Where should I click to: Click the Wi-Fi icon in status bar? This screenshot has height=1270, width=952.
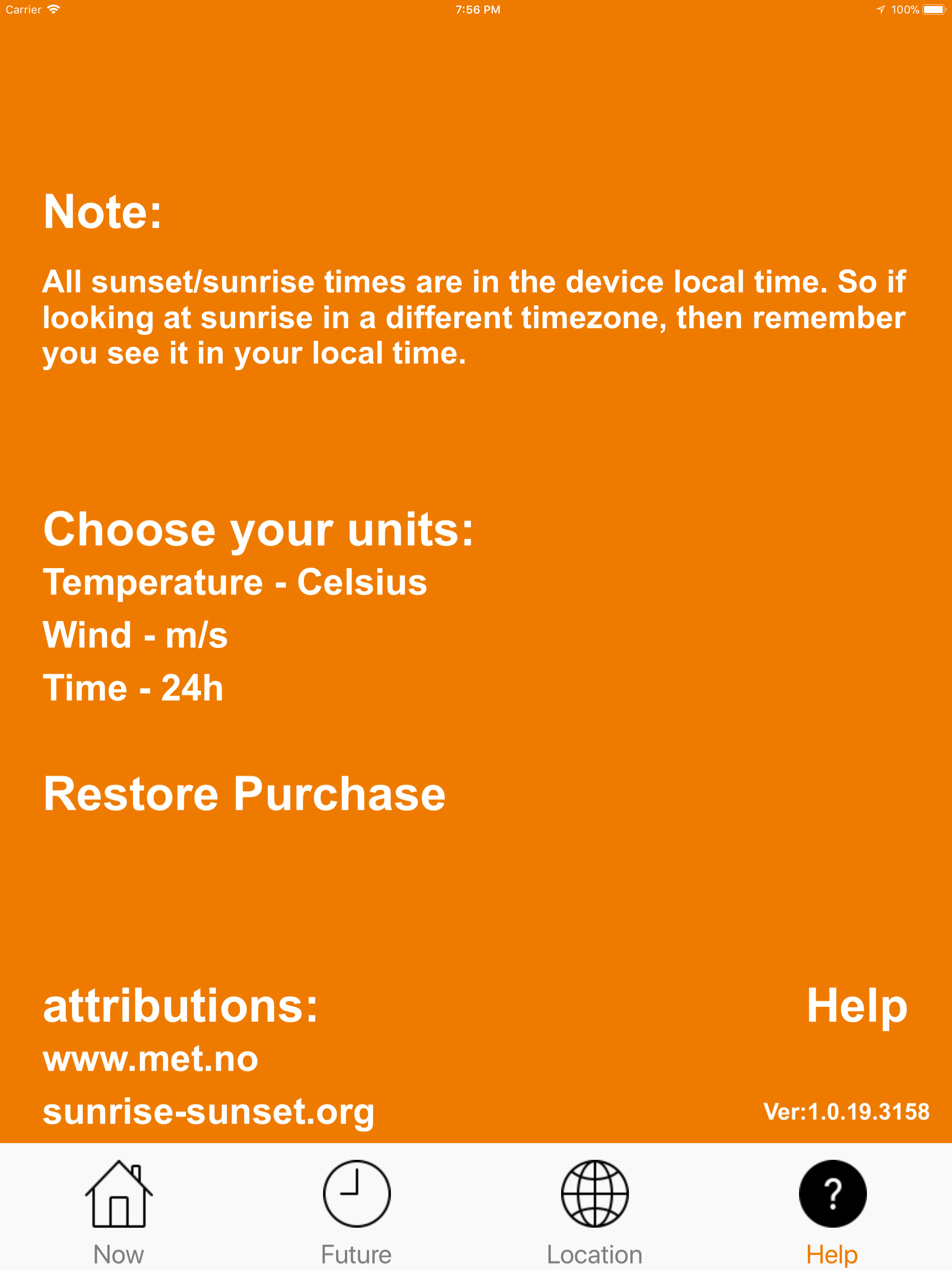53,9
